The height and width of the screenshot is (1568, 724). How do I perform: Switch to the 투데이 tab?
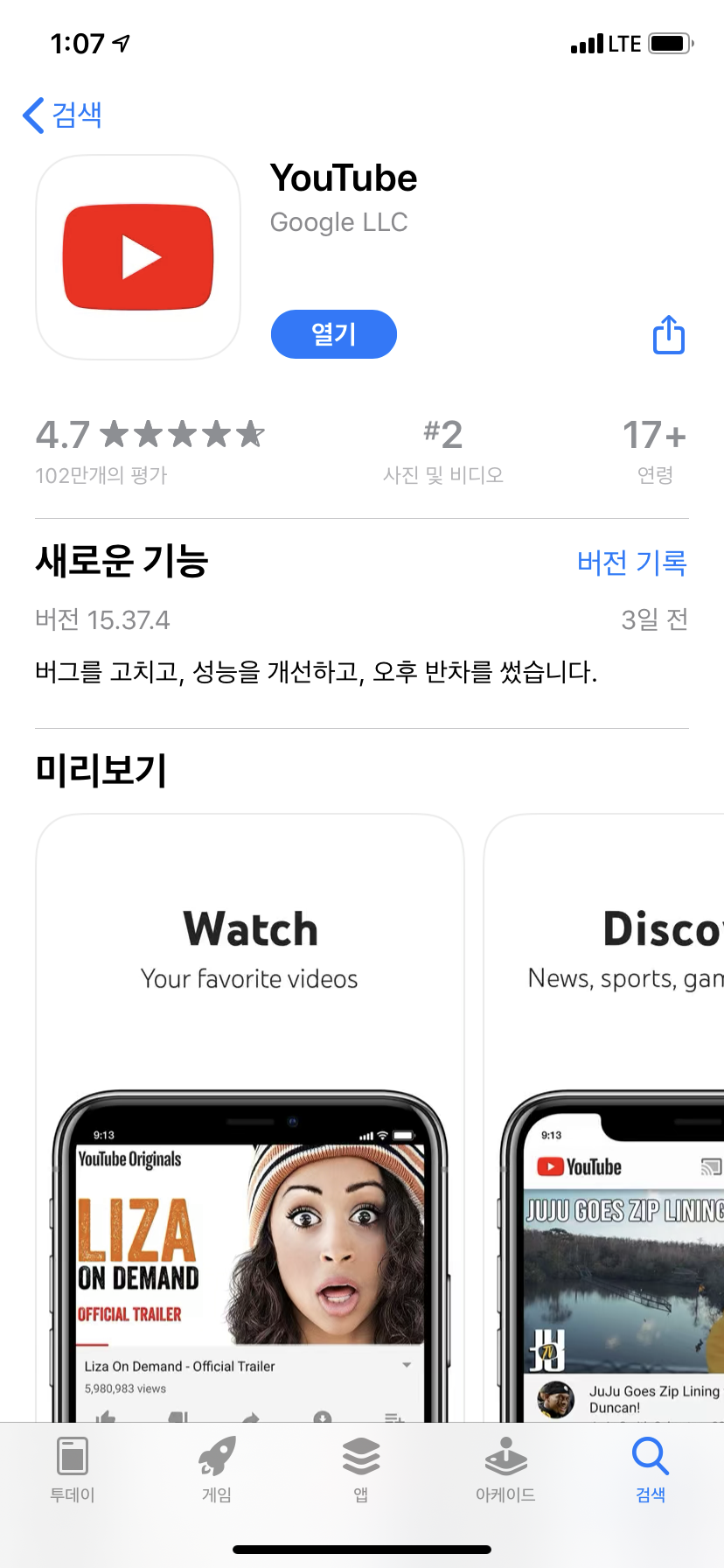click(x=73, y=1469)
